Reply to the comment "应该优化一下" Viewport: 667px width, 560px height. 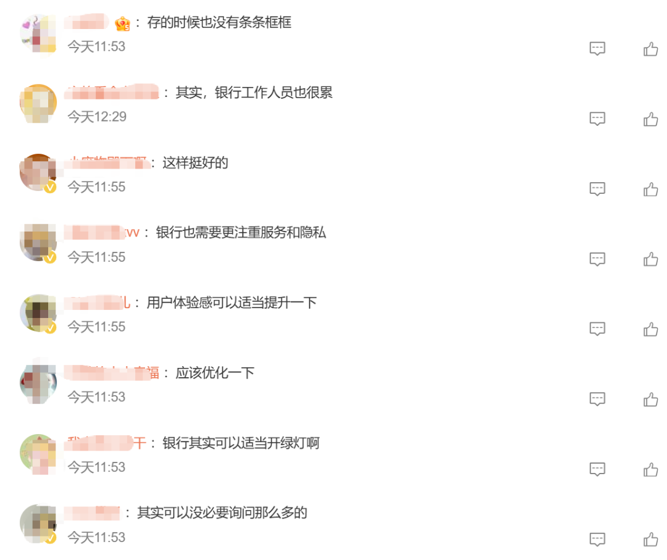pos(598,399)
